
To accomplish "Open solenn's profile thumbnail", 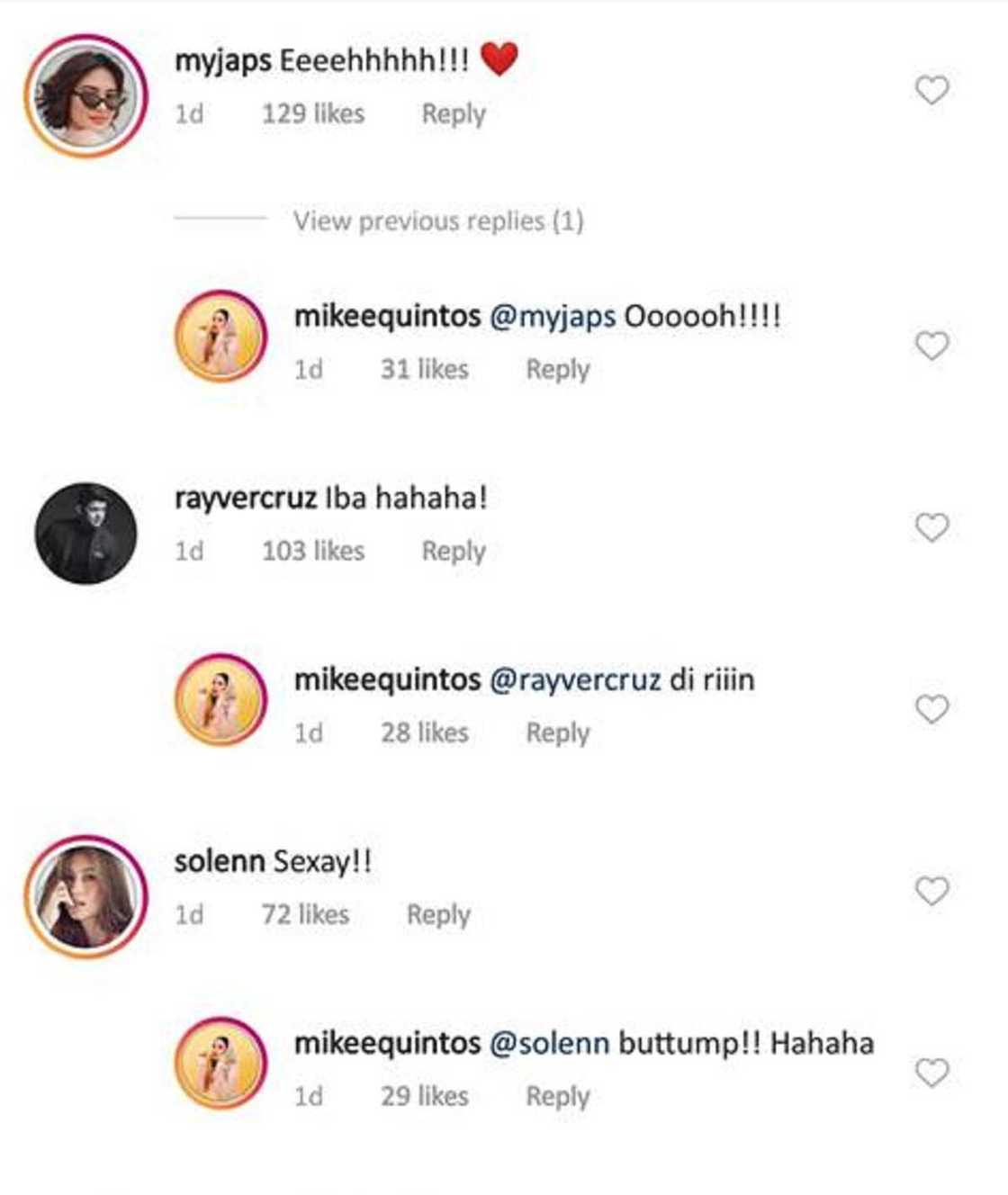I will click(x=87, y=893).
